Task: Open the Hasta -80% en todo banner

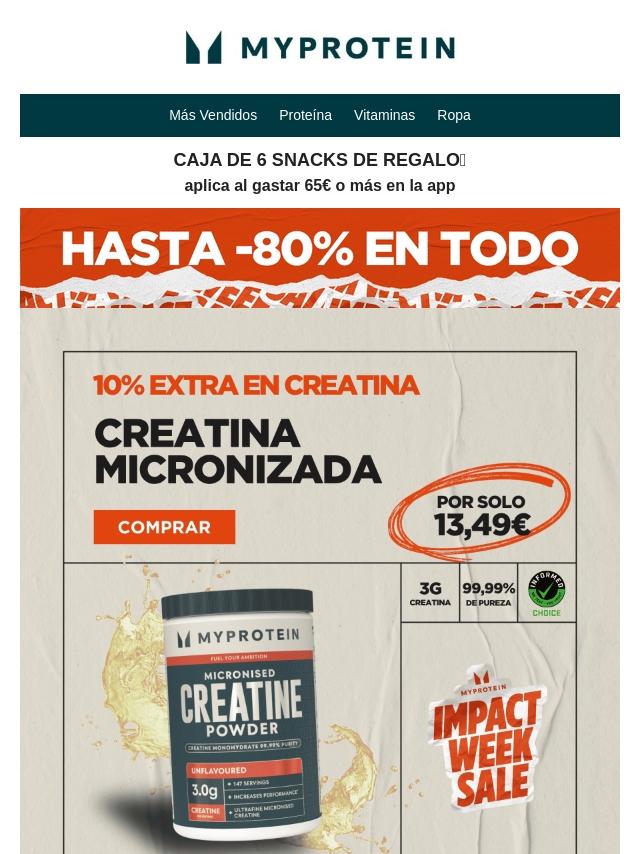Action: [x=320, y=258]
